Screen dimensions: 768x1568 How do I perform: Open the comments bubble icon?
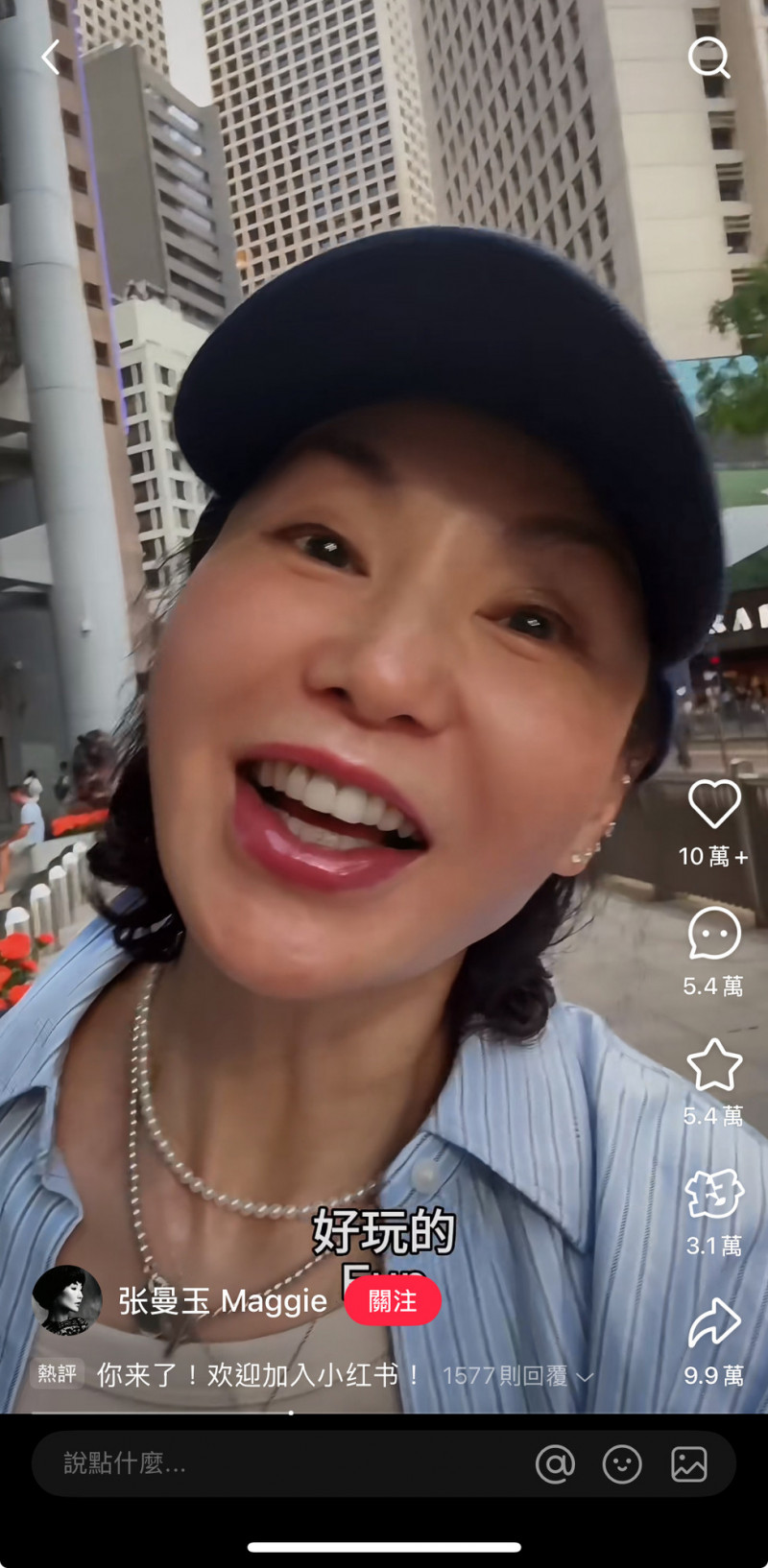coord(714,934)
